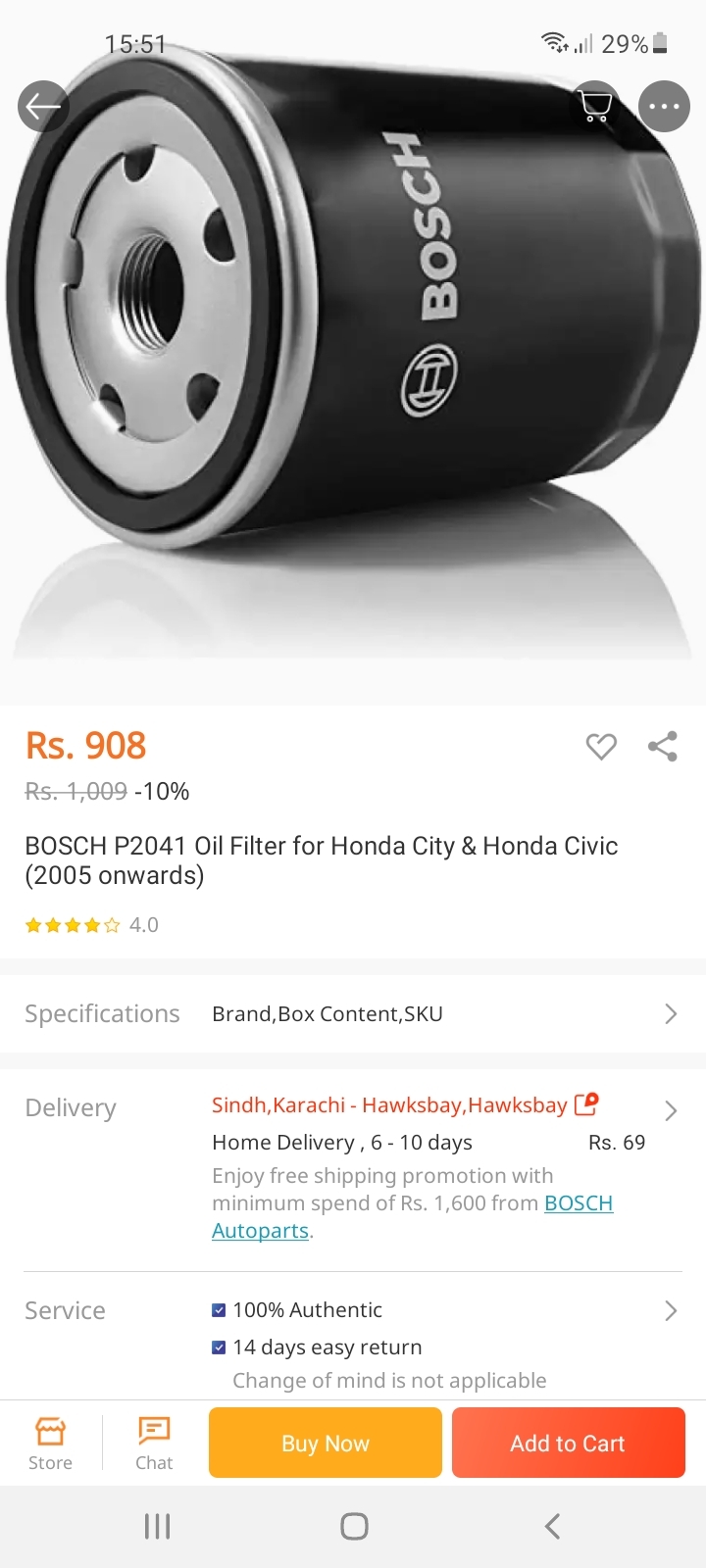This screenshot has height=1568, width=706.
Task: Add this oil filter to wishlist
Action: (x=601, y=747)
